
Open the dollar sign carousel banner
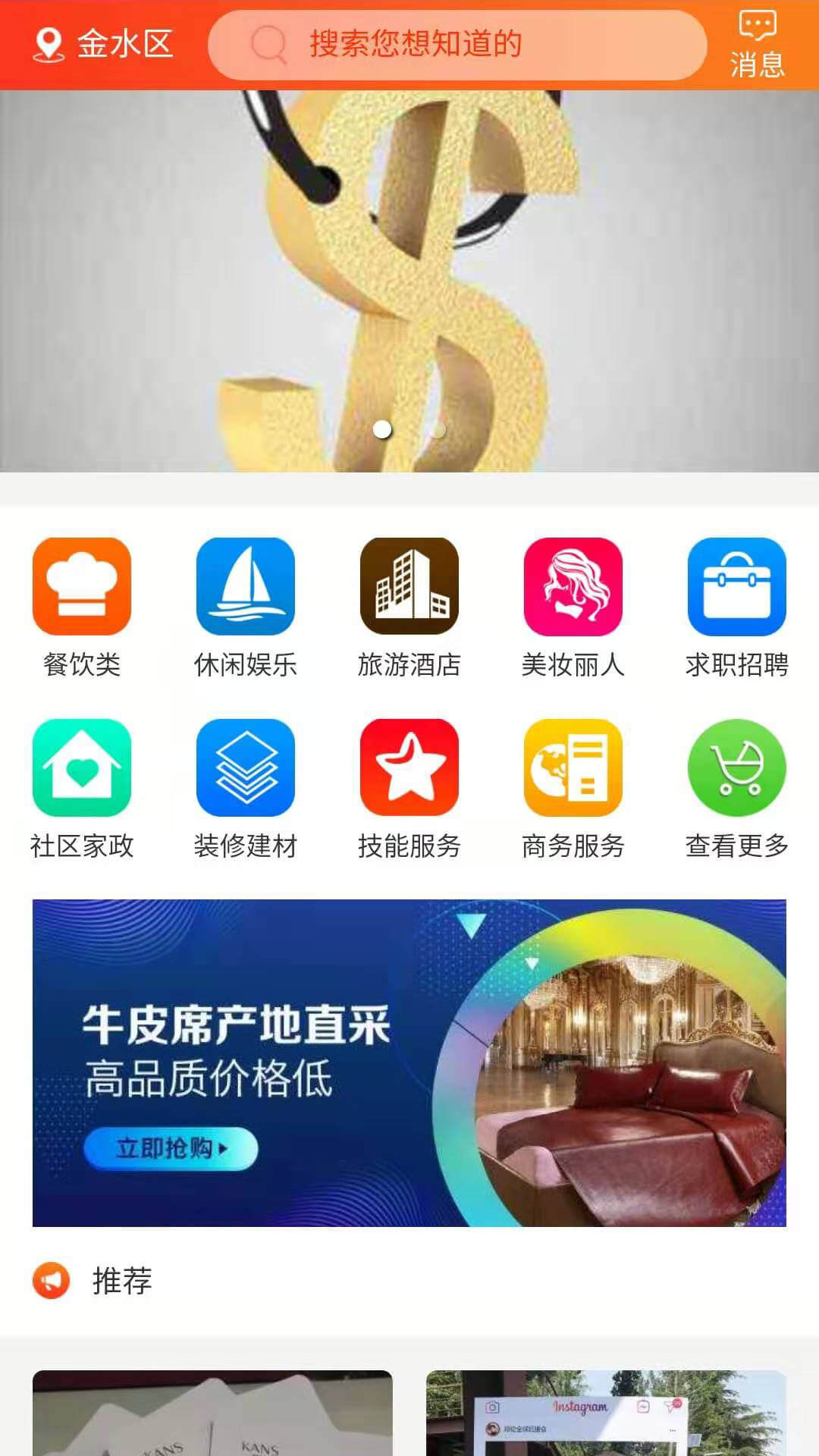click(x=409, y=281)
